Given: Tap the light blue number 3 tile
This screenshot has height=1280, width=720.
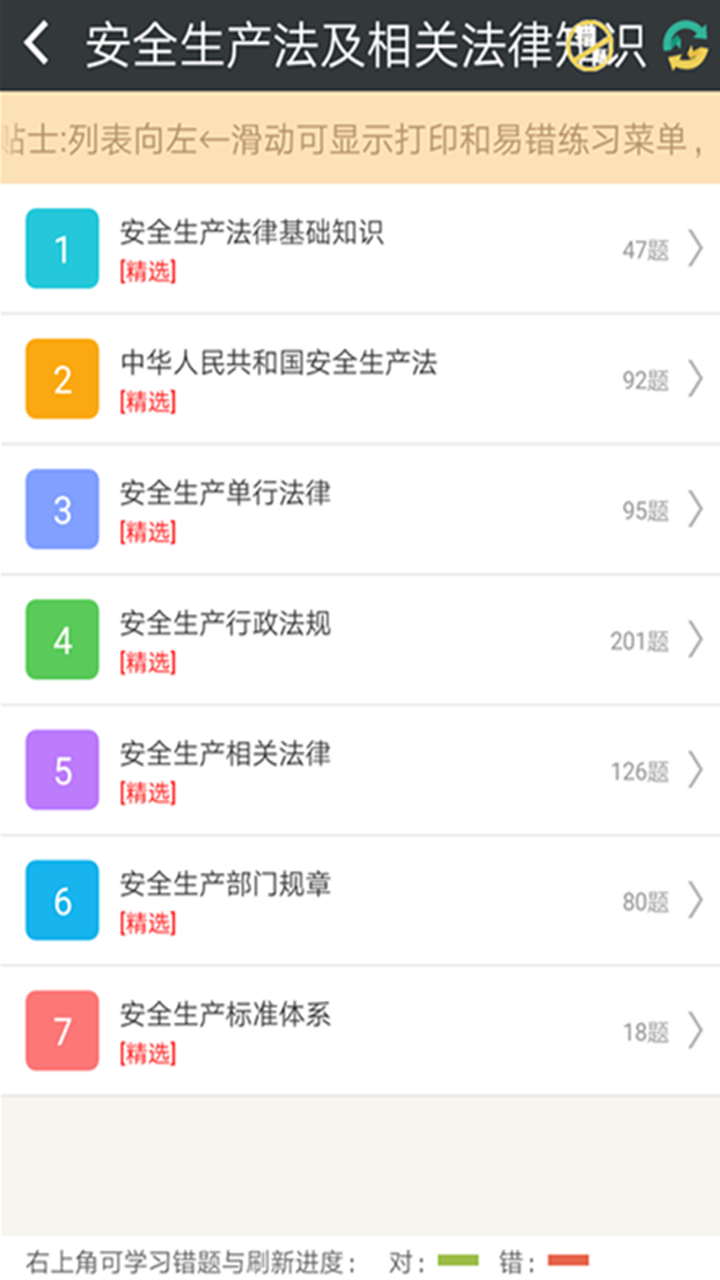Looking at the screenshot, I should coord(62,509).
